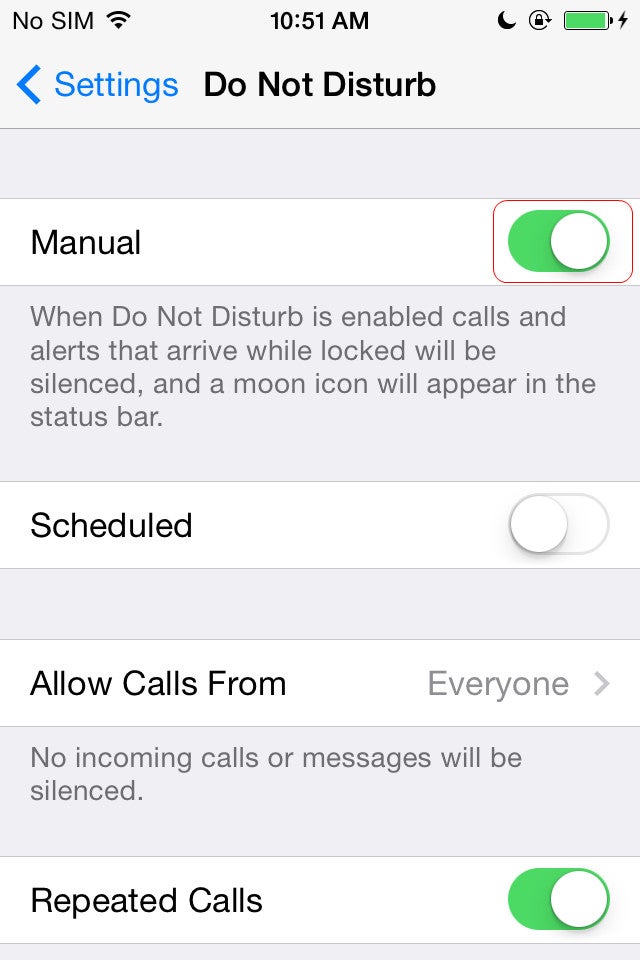Screen dimensions: 640x960
Task: Go back to Settings
Action: pyautogui.click(x=98, y=85)
